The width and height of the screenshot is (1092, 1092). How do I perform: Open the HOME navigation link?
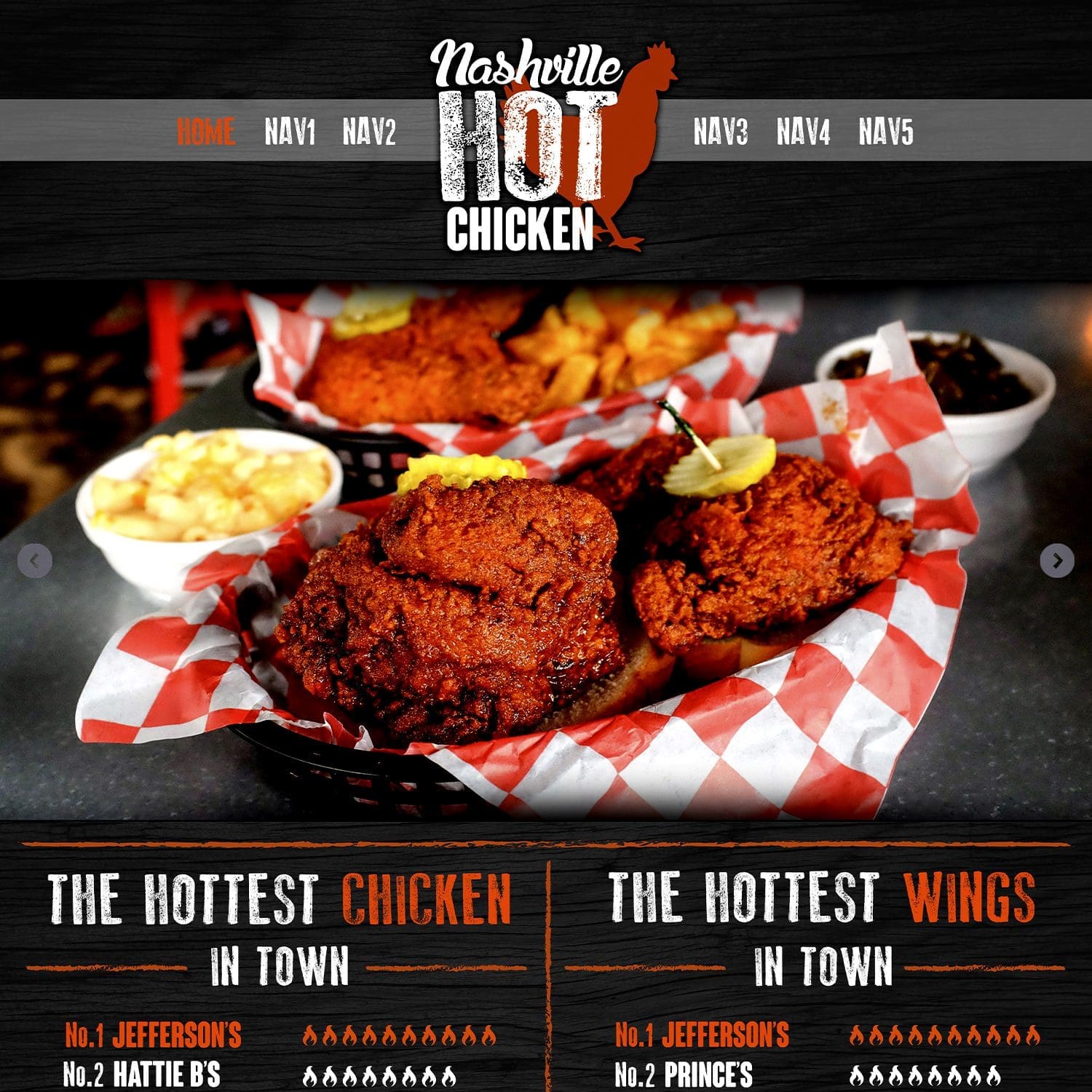[206, 132]
